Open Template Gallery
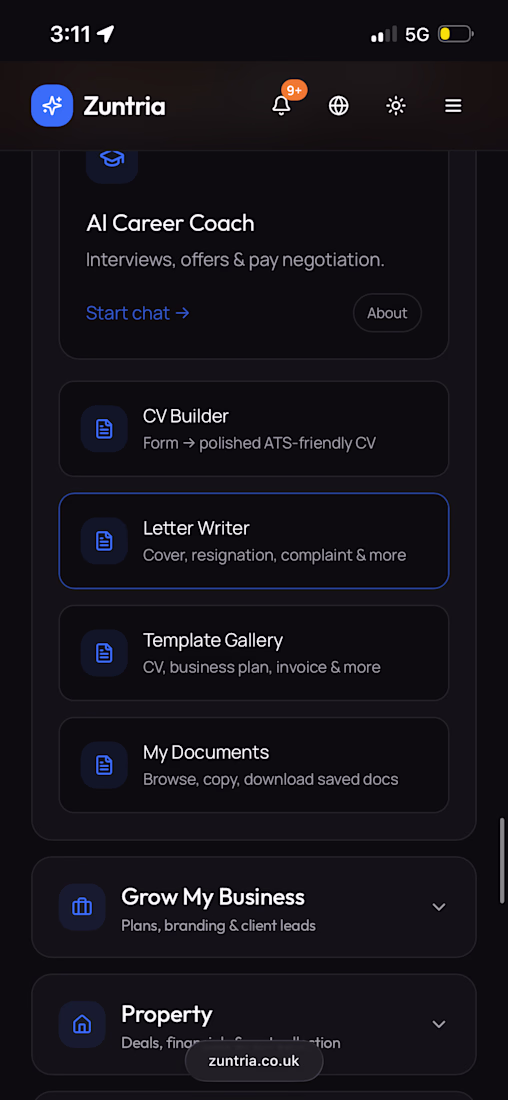The width and height of the screenshot is (508, 1100). [254, 653]
